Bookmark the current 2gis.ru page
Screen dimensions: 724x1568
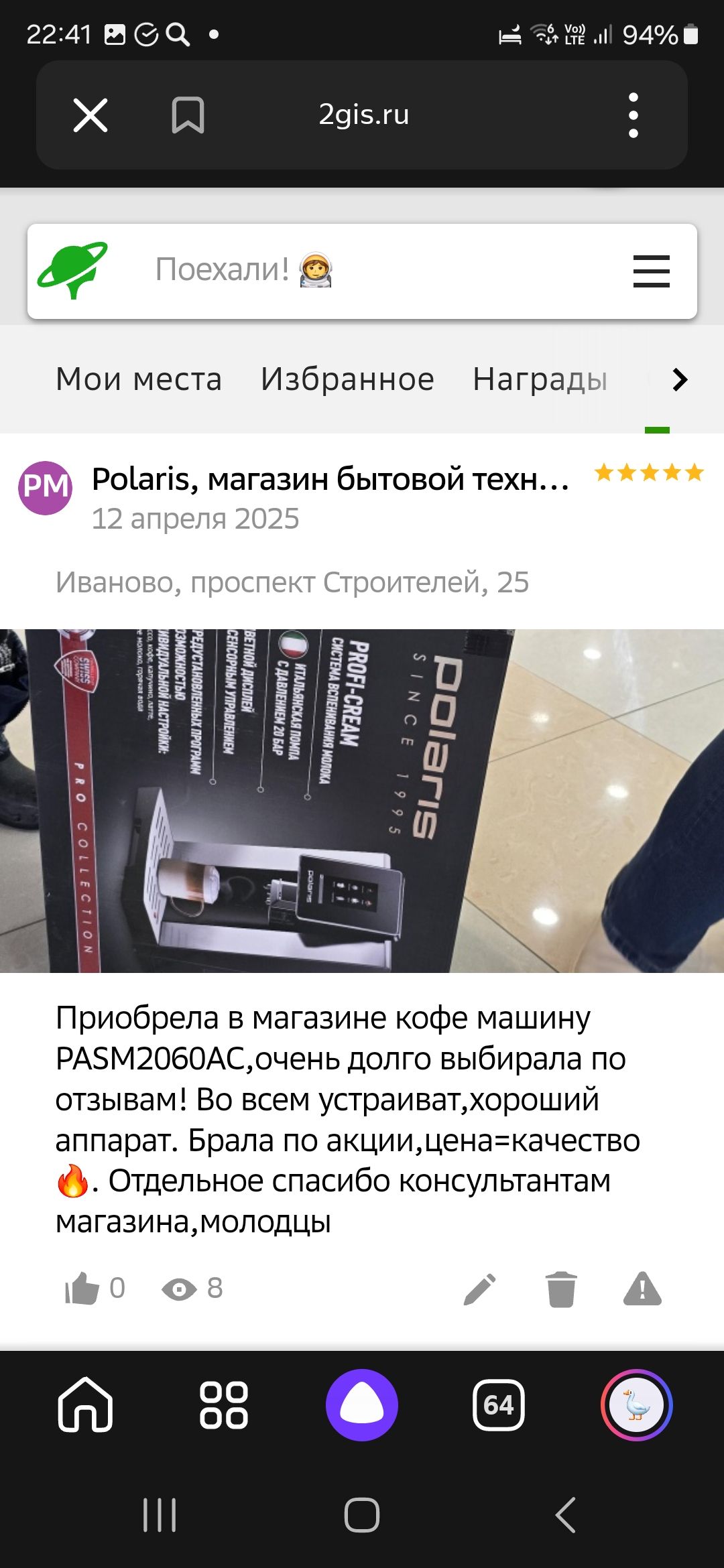click(x=188, y=115)
